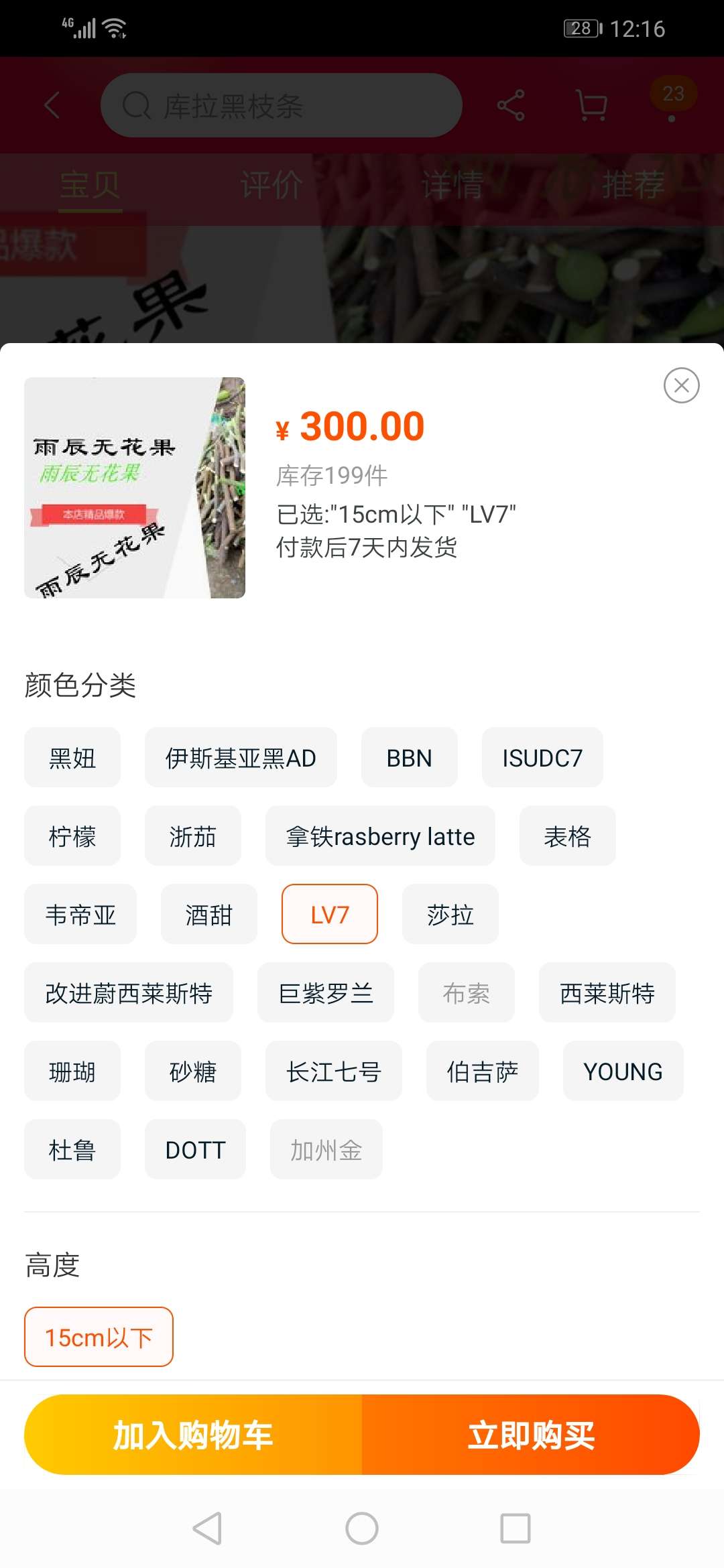Close the product options sheet

(x=682, y=385)
